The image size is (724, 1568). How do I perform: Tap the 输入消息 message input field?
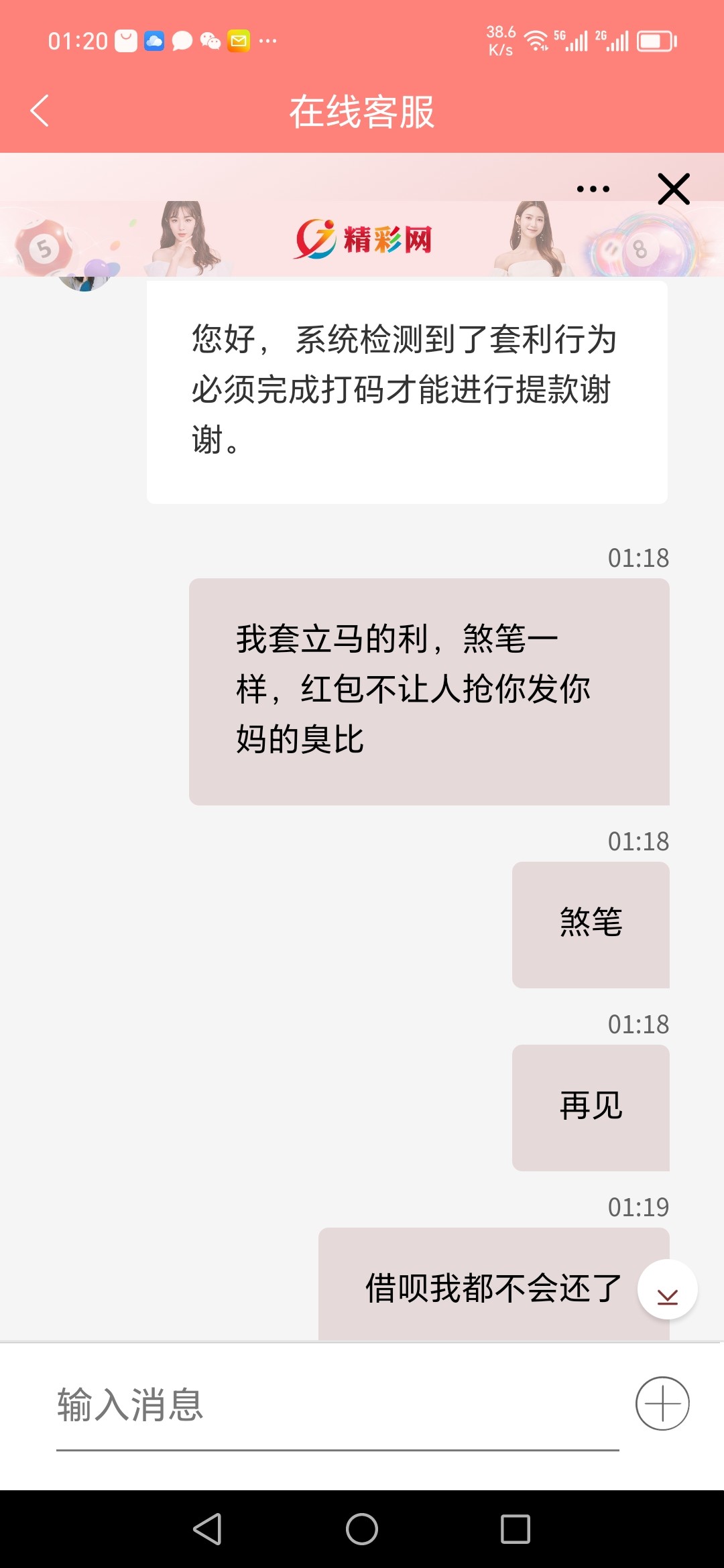pos(268,1404)
